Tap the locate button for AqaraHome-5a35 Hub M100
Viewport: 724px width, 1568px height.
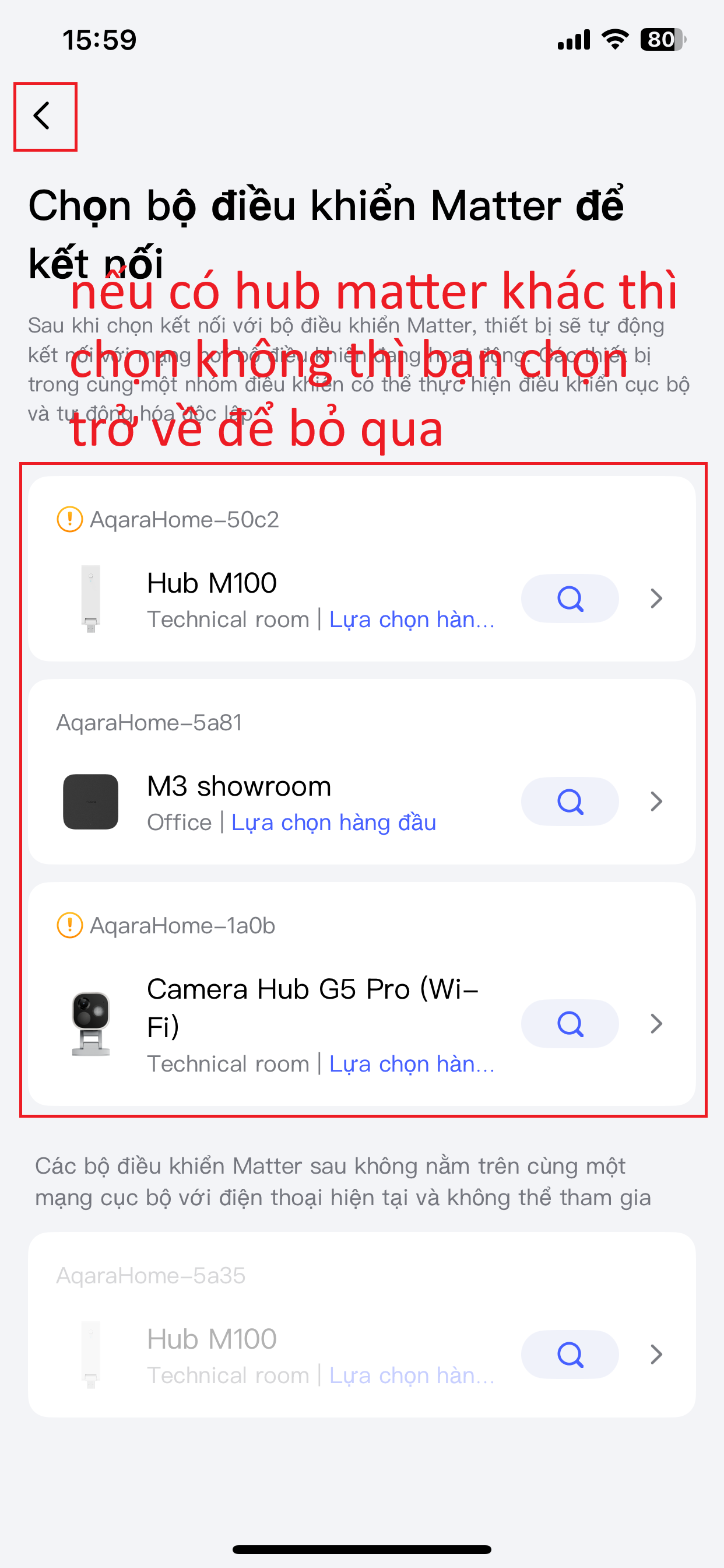click(x=570, y=1354)
